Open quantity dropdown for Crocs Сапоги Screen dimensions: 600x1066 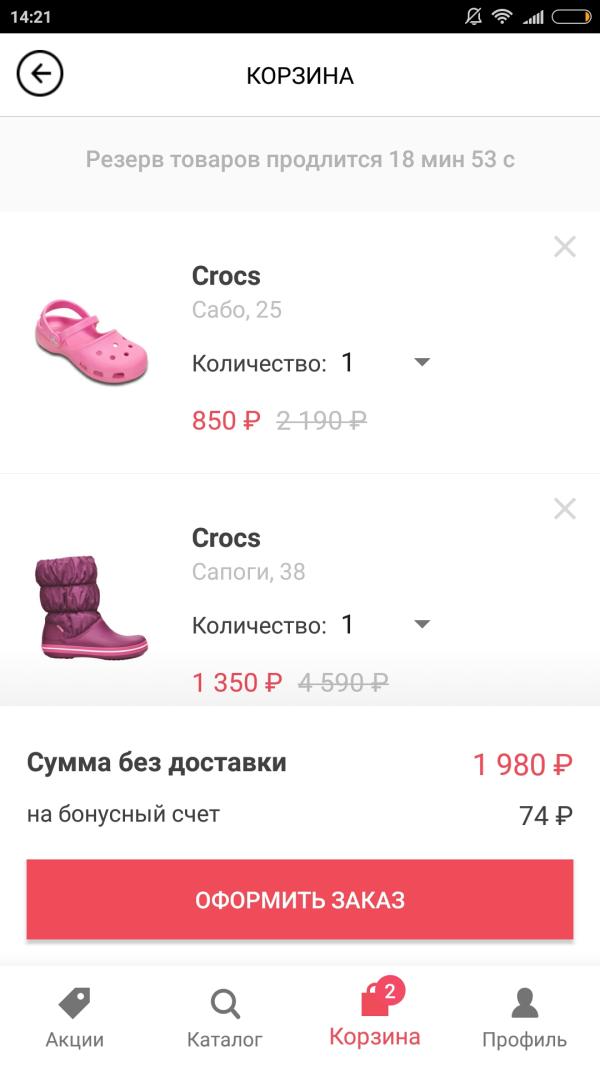coord(421,624)
